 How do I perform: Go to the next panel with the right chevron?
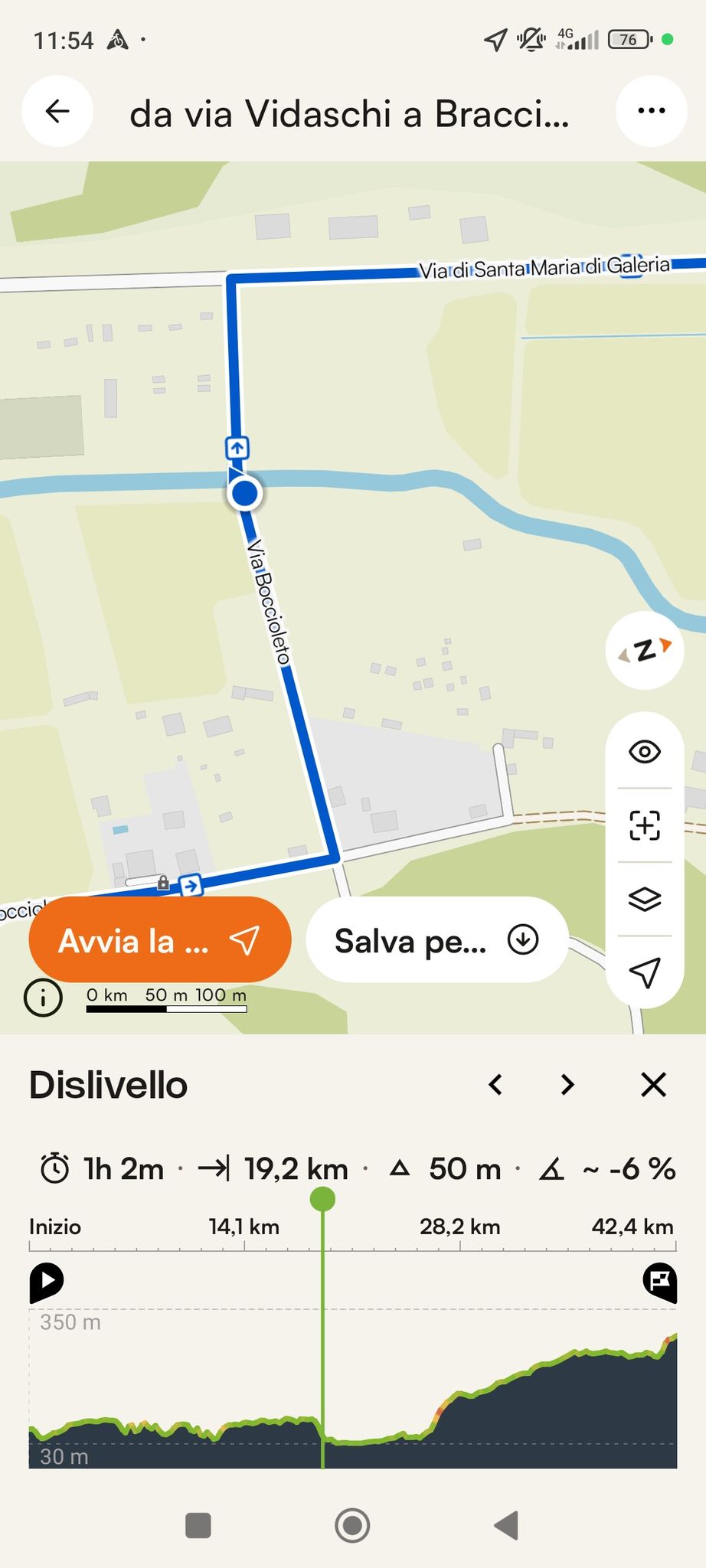click(567, 1085)
